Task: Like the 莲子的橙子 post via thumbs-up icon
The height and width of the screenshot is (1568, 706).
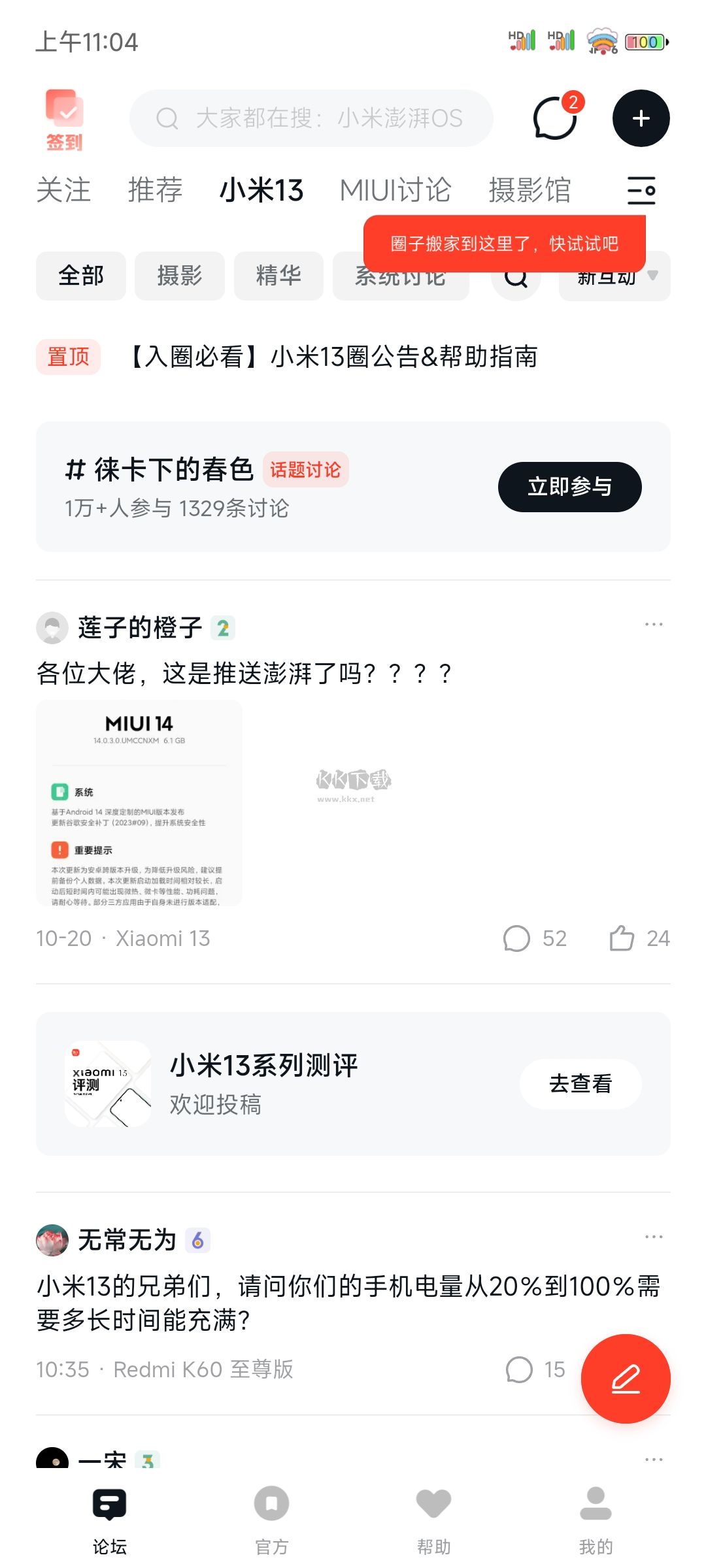Action: click(622, 938)
